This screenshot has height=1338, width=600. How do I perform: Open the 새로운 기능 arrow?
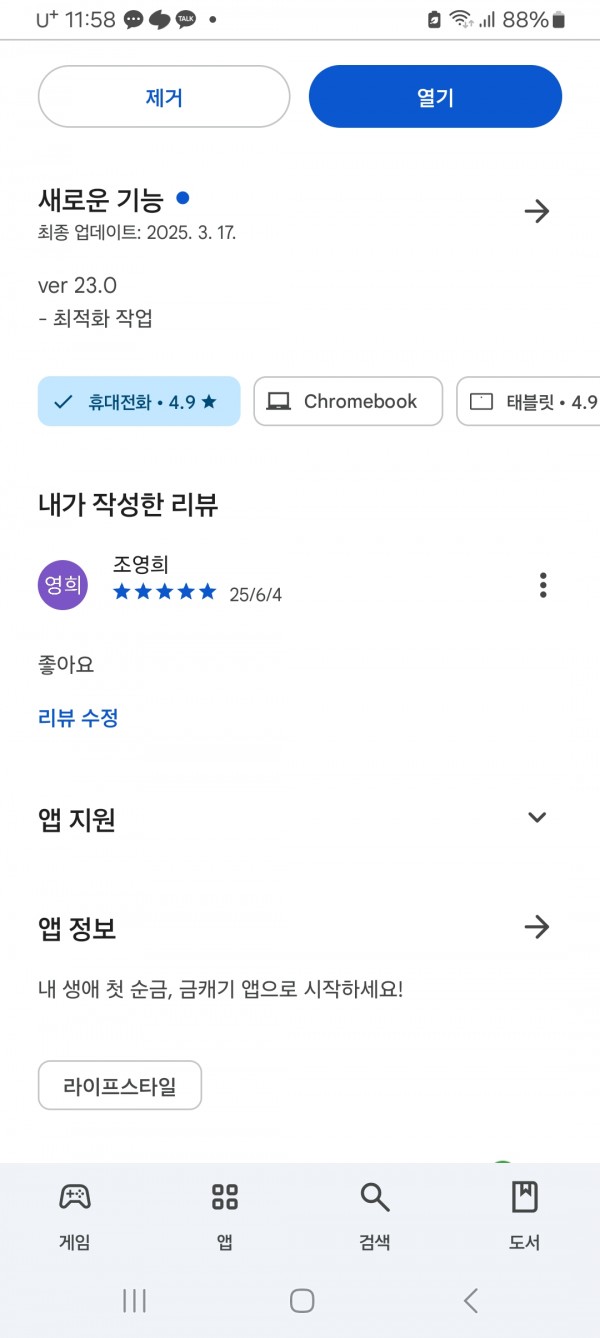pyautogui.click(x=537, y=211)
